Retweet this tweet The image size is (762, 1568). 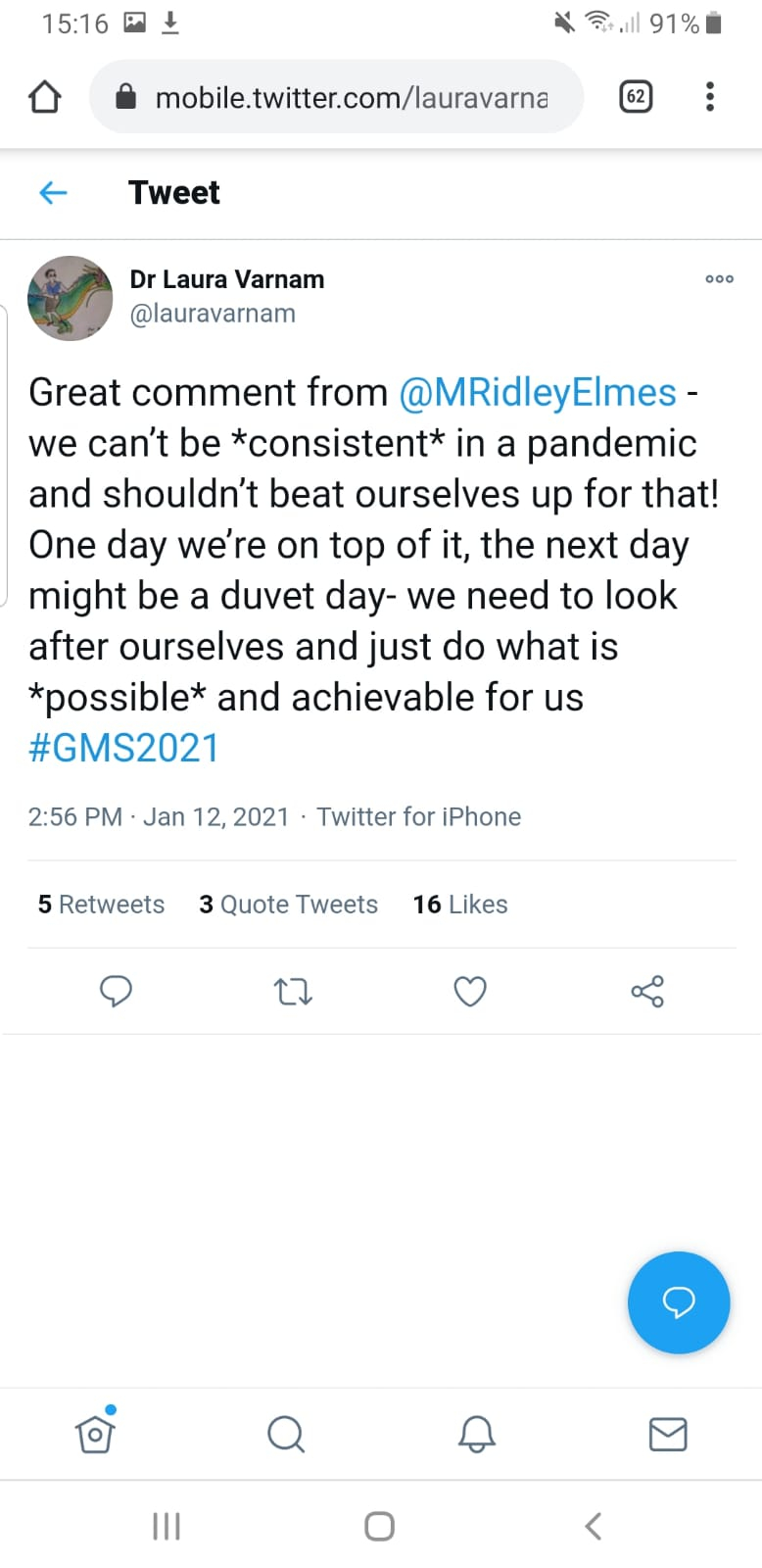(293, 992)
